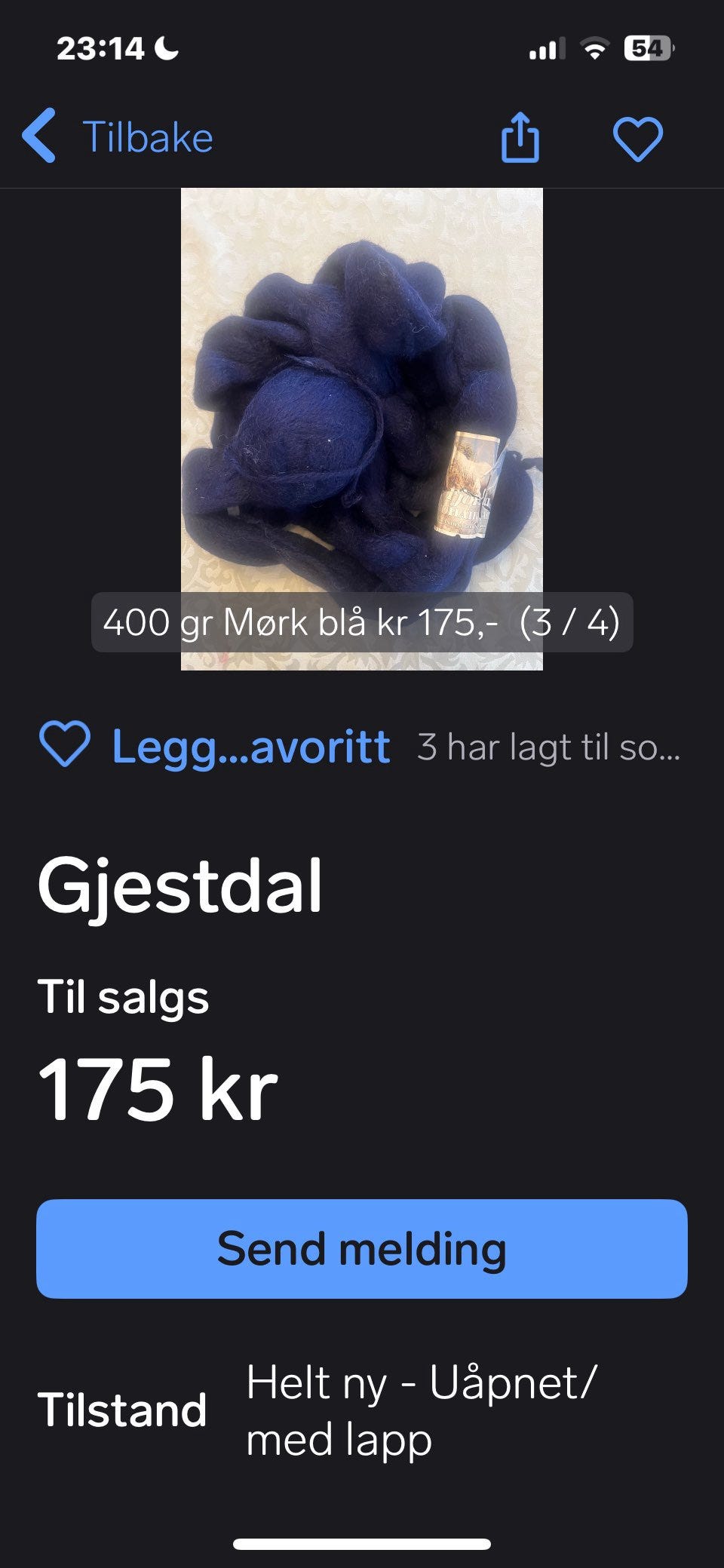Go back with the Tilbake button
This screenshot has height=1568, width=724.
coord(119,137)
